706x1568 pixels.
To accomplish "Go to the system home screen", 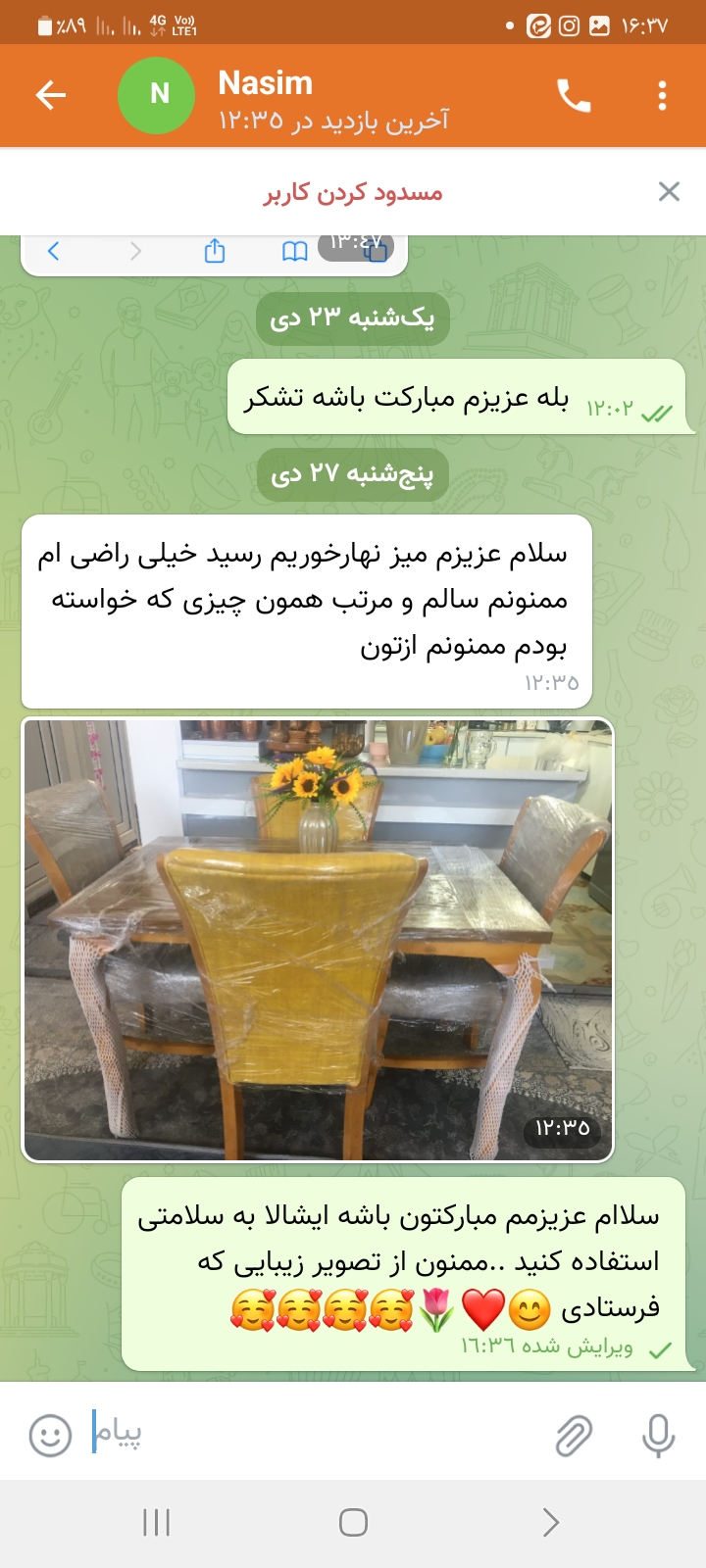I will pyautogui.click(x=353, y=1522).
